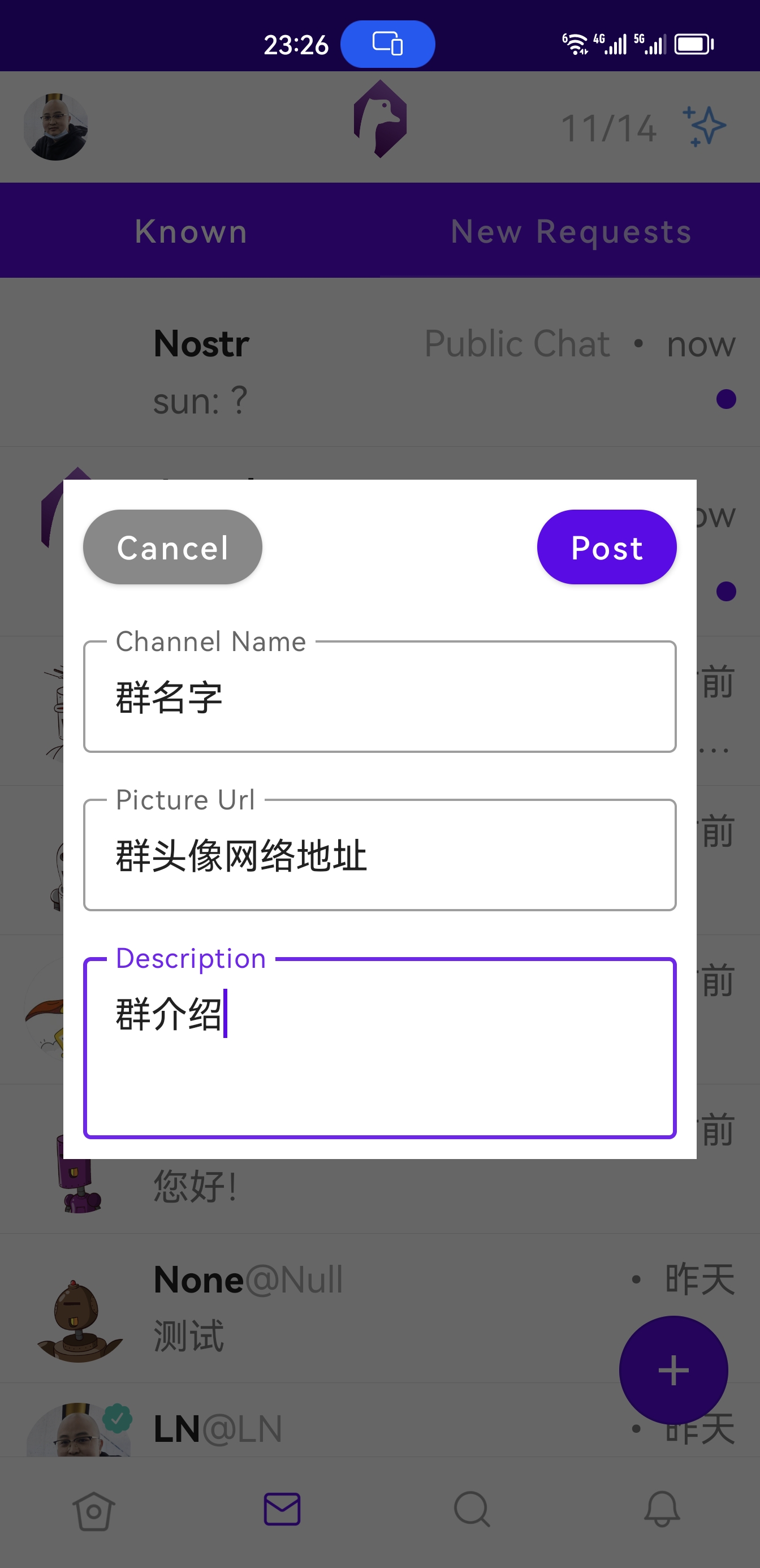Edit the Channel Name field

379,697
